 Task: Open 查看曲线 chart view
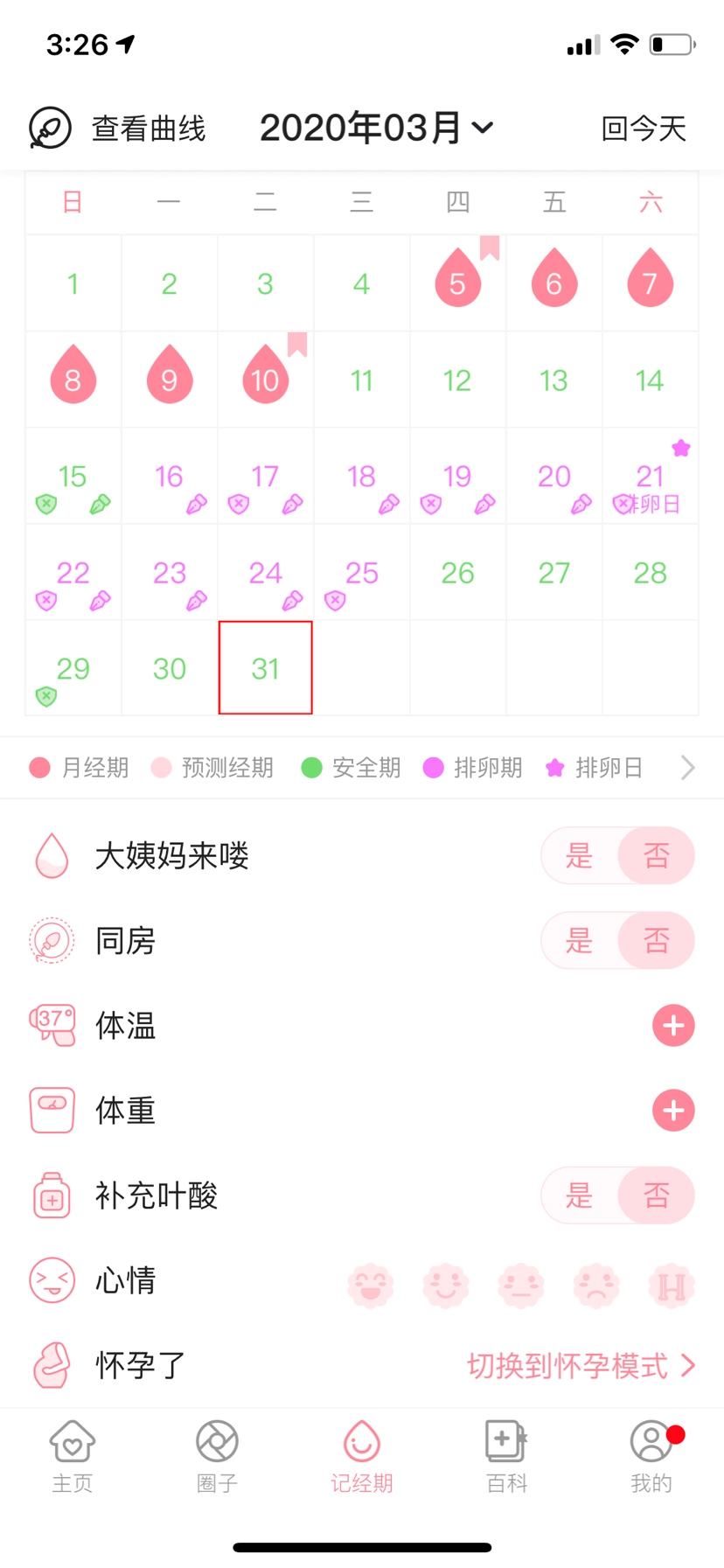pyautogui.click(x=118, y=129)
